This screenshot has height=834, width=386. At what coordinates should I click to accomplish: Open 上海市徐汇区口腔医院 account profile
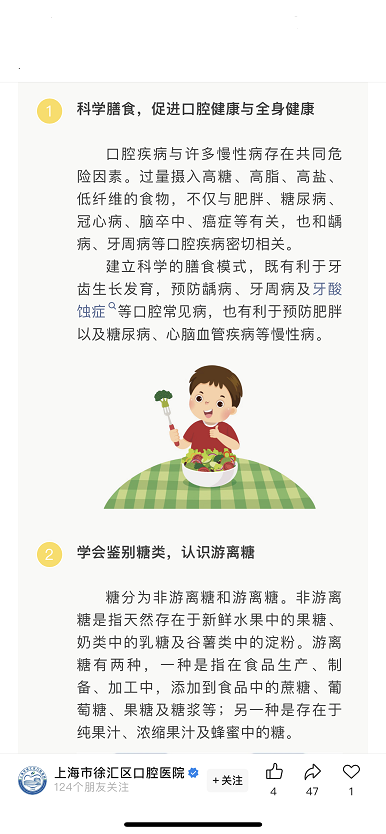click(x=119, y=773)
